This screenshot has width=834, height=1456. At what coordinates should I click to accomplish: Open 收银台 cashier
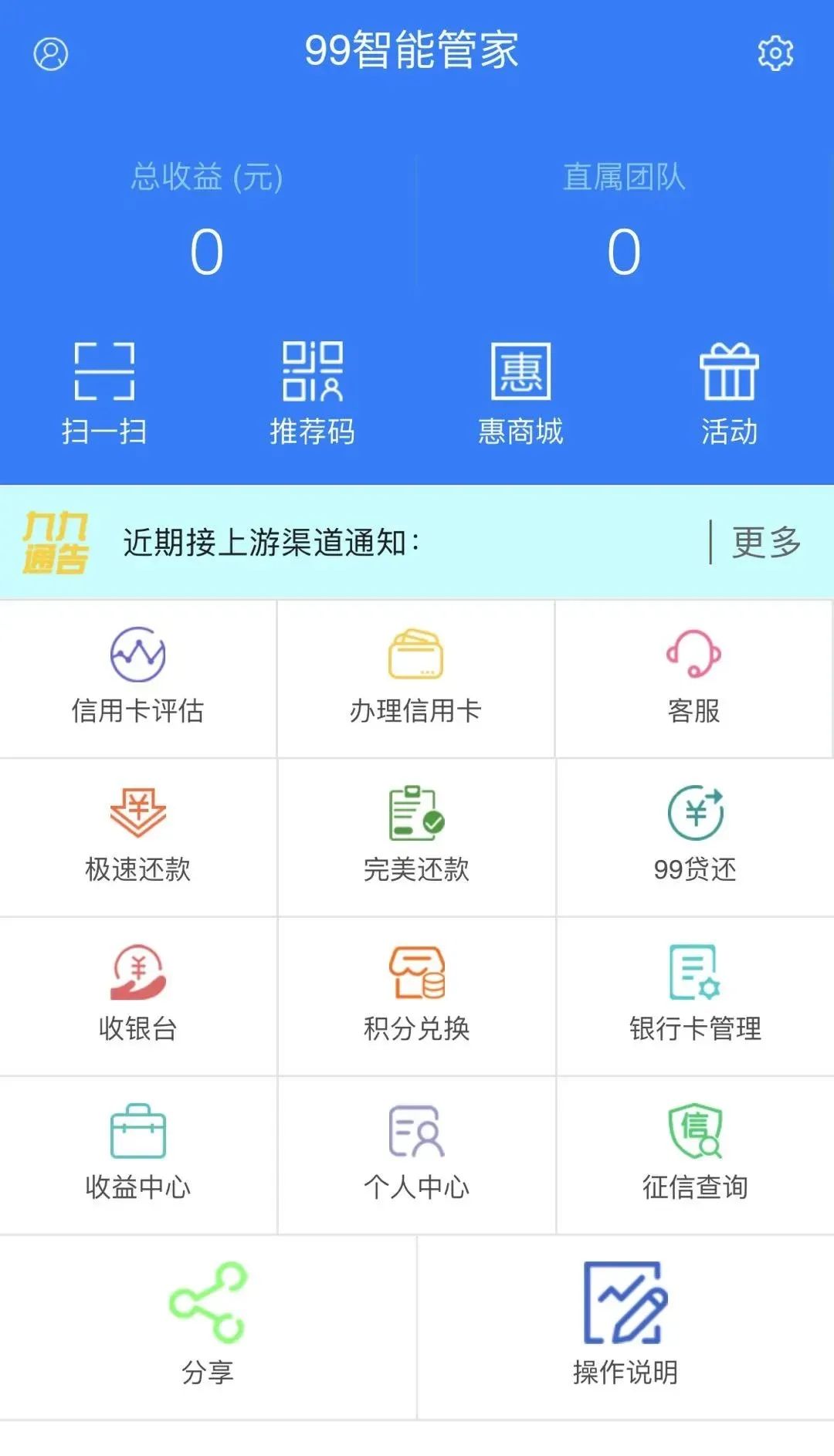click(x=138, y=996)
